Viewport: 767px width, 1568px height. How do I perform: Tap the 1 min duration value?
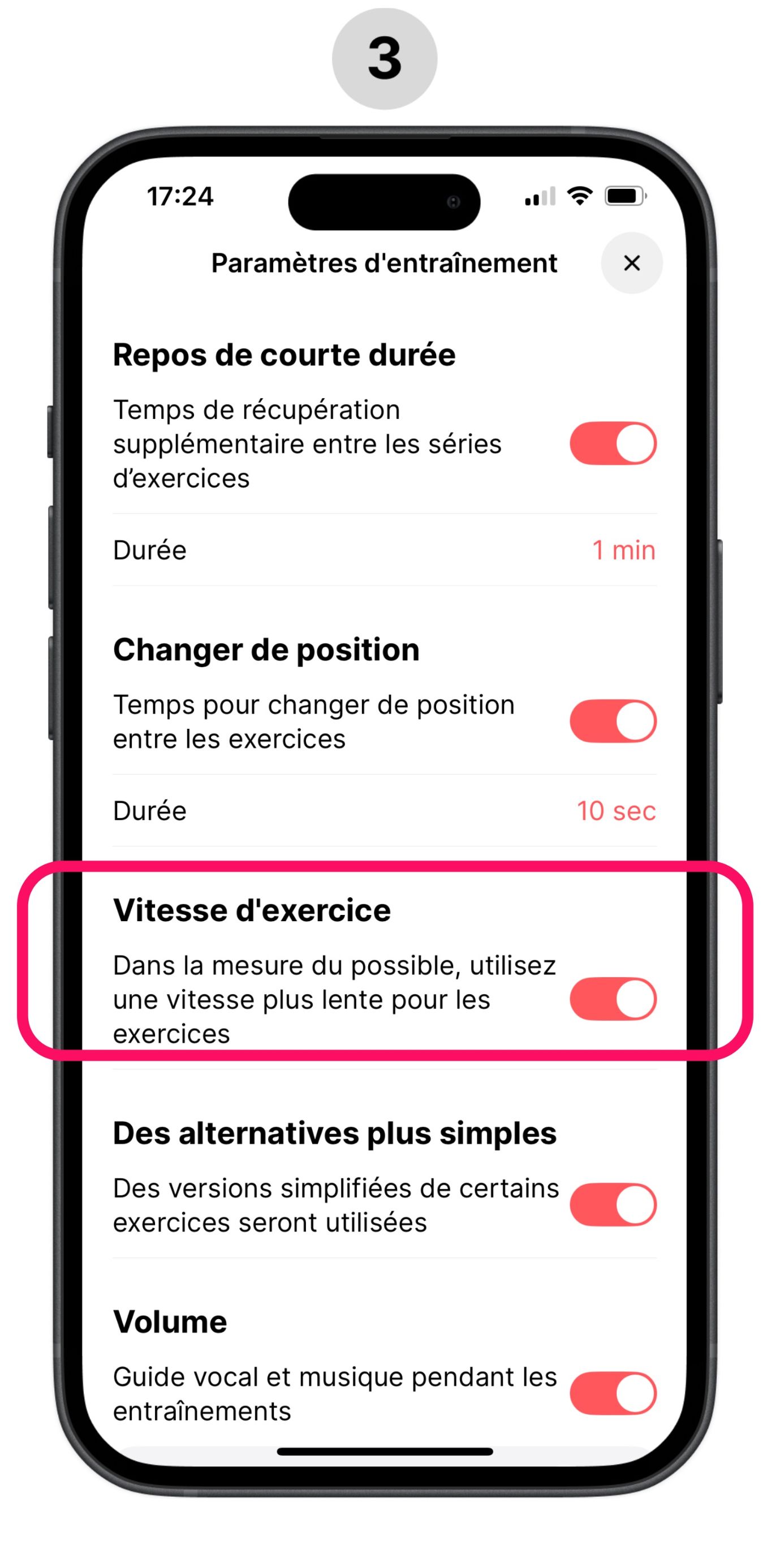[x=624, y=550]
